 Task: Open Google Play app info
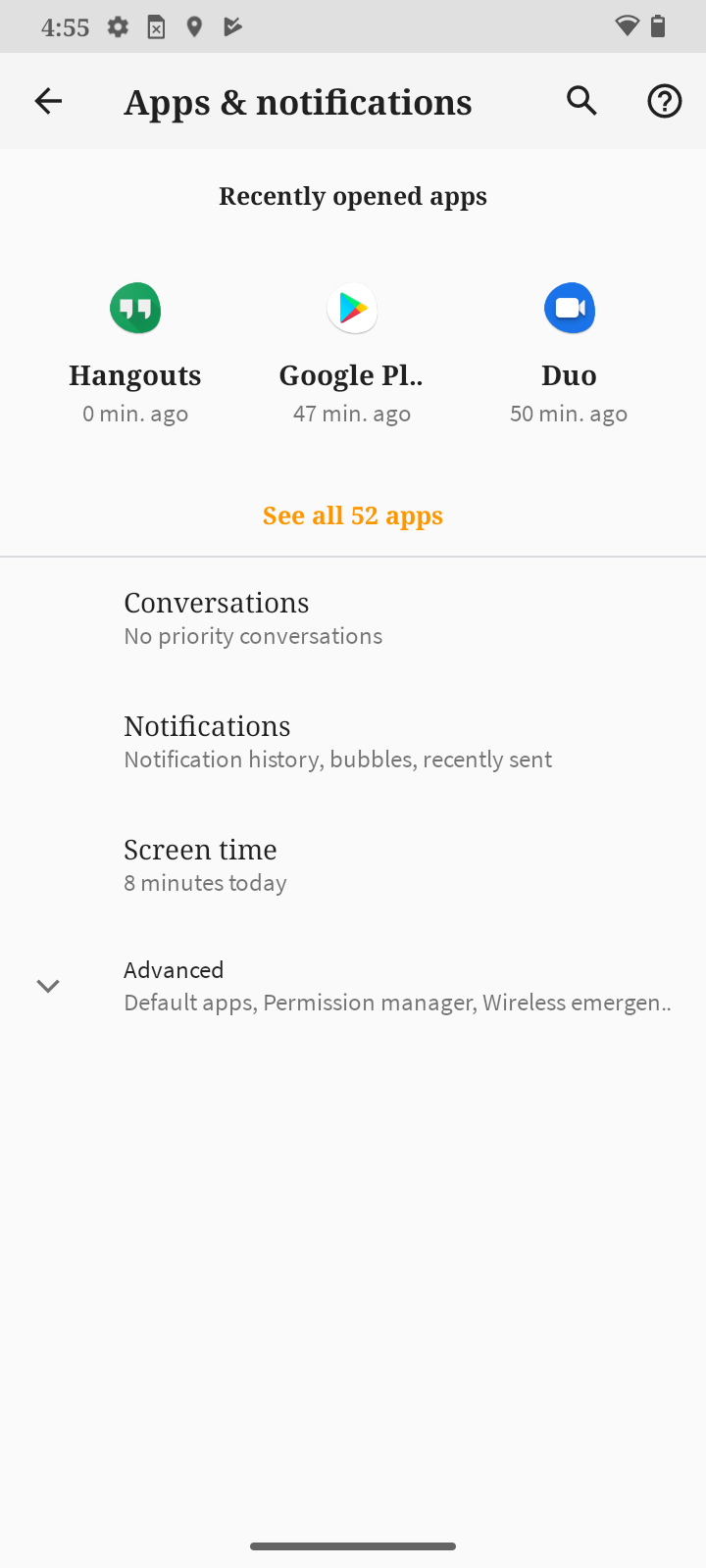coord(352,353)
